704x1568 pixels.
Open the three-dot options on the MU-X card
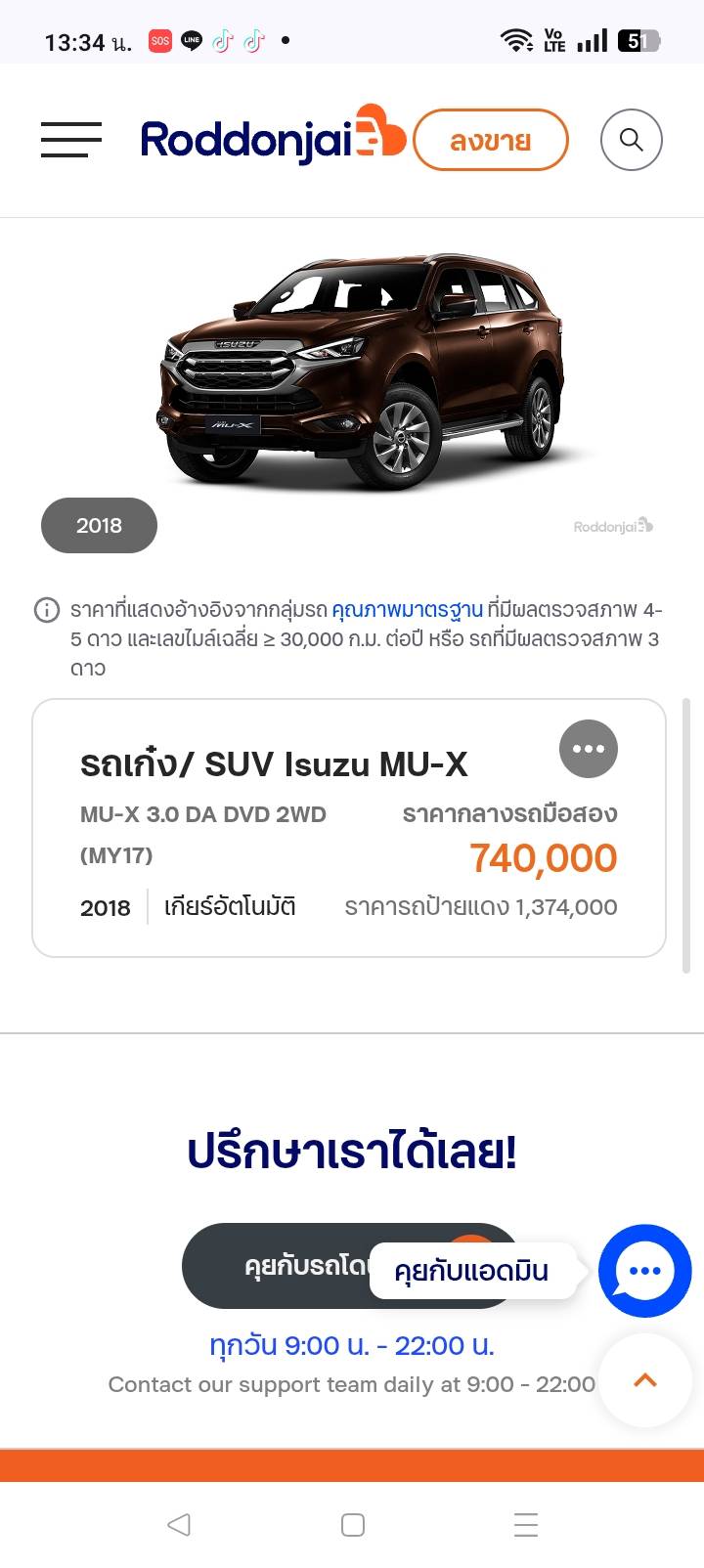[x=588, y=749]
